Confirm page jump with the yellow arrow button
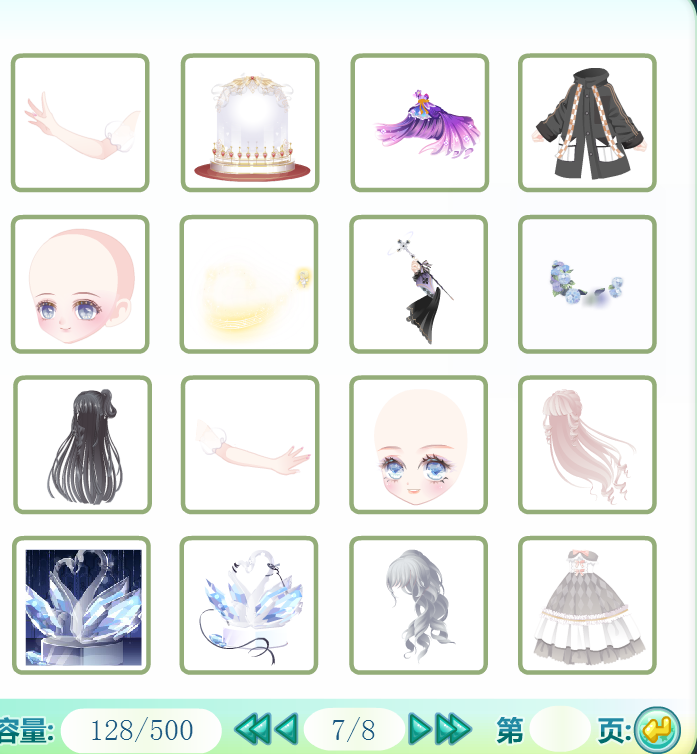This screenshot has width=697, height=754. click(657, 729)
